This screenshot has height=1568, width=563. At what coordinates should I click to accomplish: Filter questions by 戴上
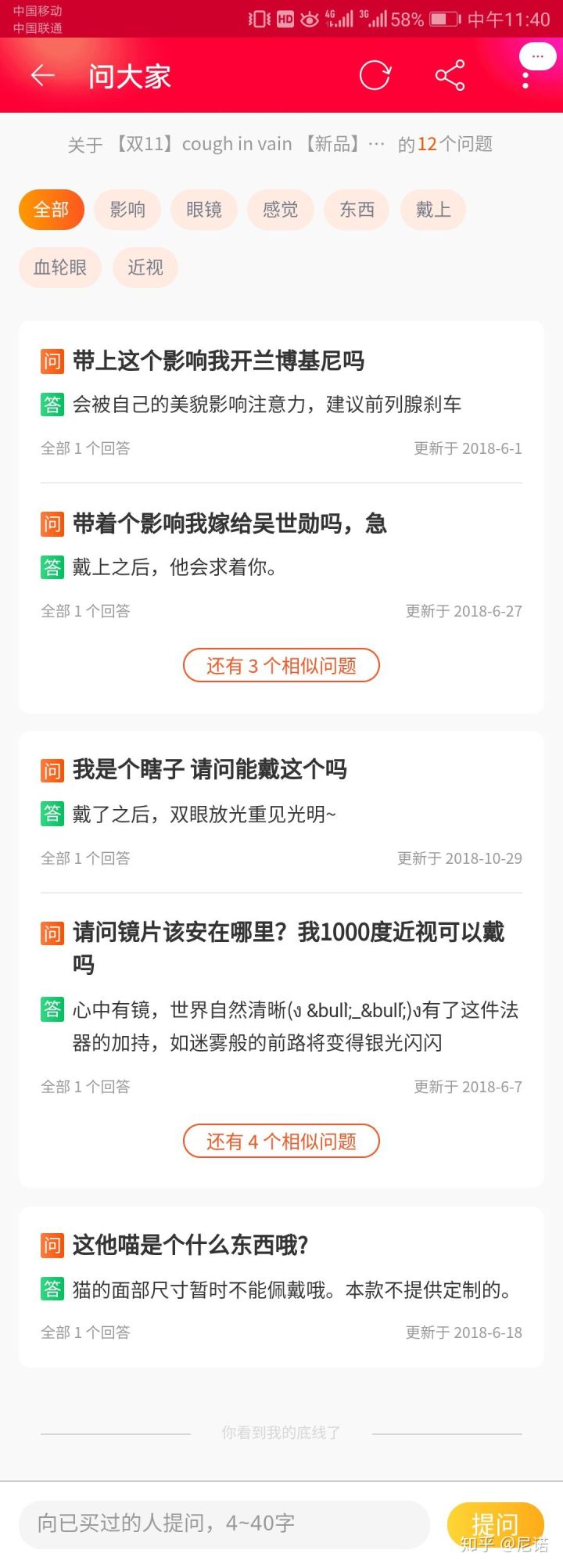pos(433,210)
